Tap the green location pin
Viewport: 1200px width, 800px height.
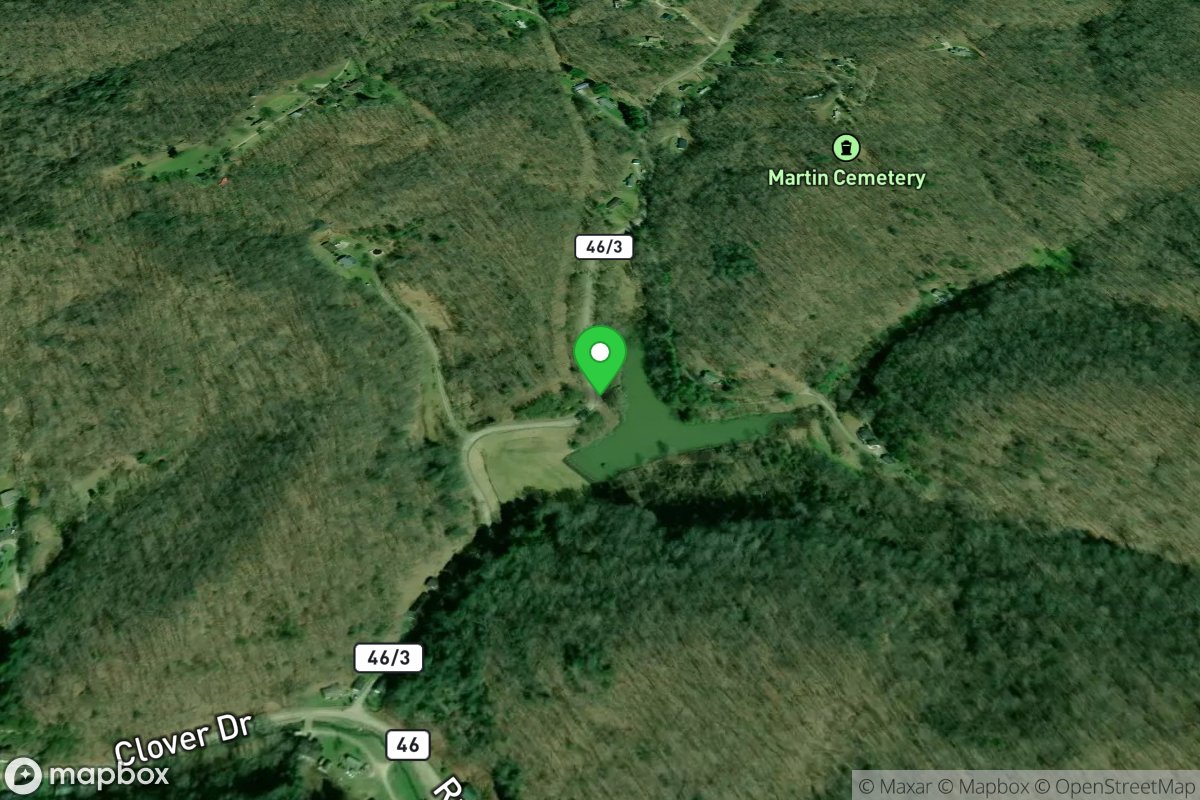(600, 357)
